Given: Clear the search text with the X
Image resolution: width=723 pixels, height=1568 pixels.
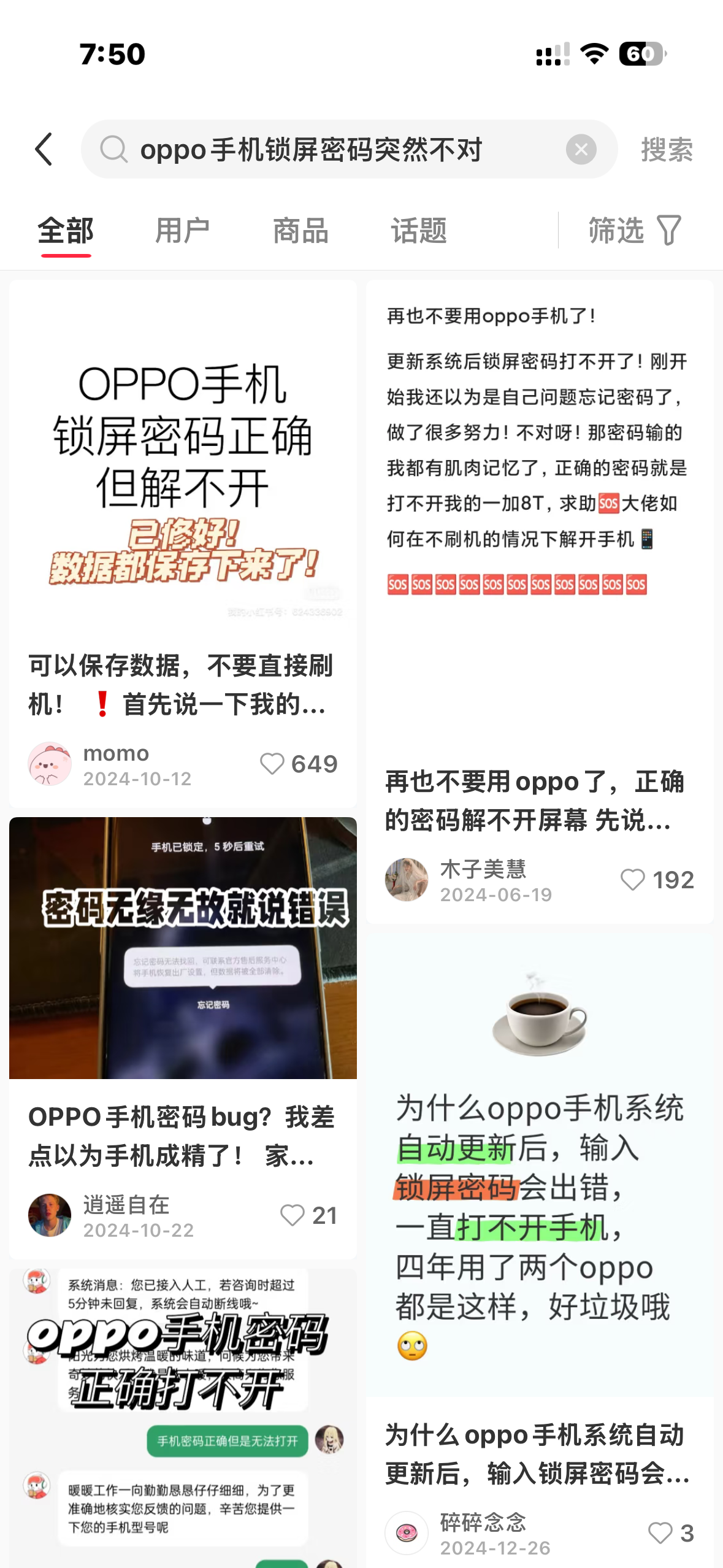Looking at the screenshot, I should coord(581,149).
